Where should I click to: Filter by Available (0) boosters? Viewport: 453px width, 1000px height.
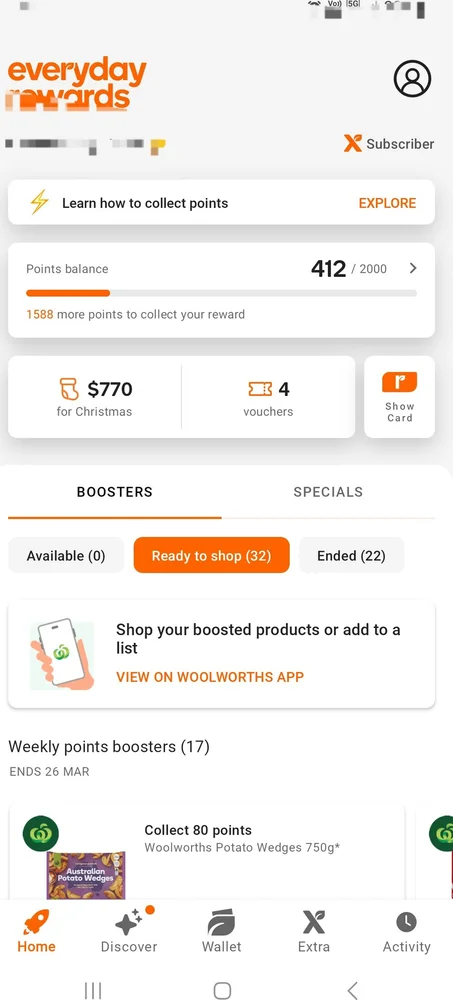coord(66,555)
